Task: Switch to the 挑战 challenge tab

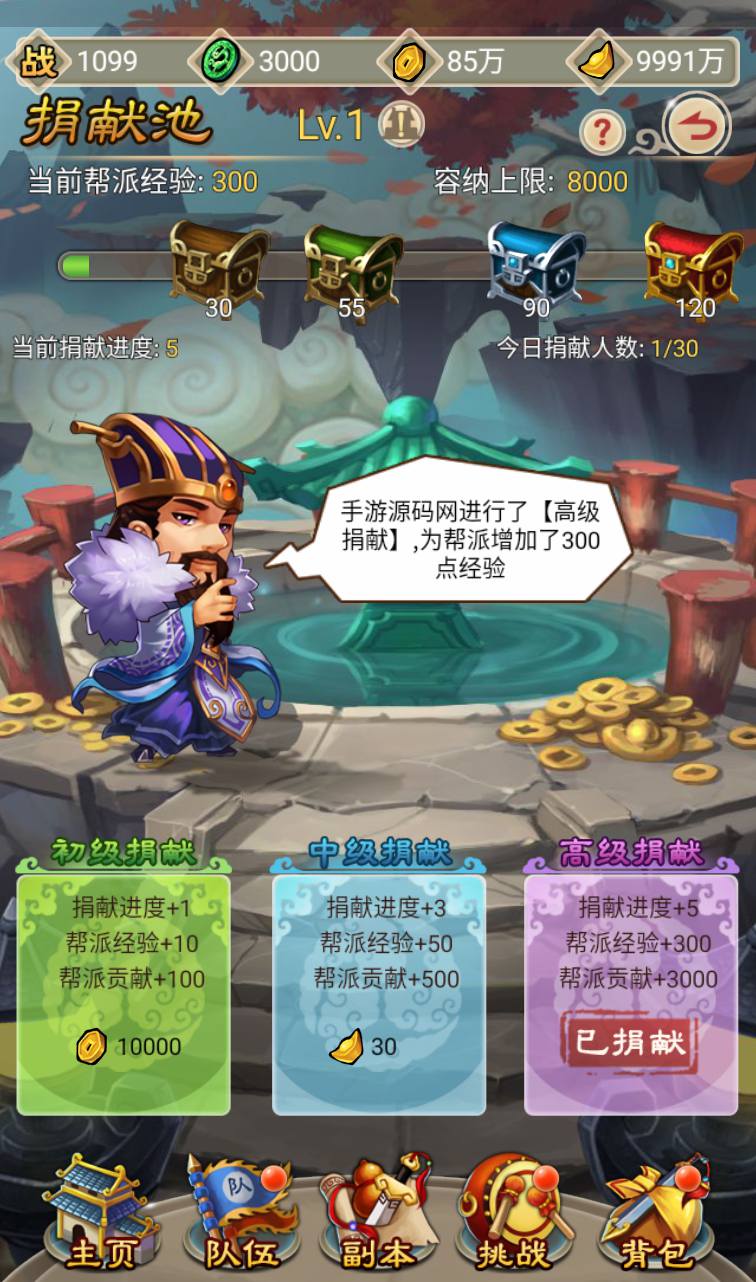Action: point(514,1214)
